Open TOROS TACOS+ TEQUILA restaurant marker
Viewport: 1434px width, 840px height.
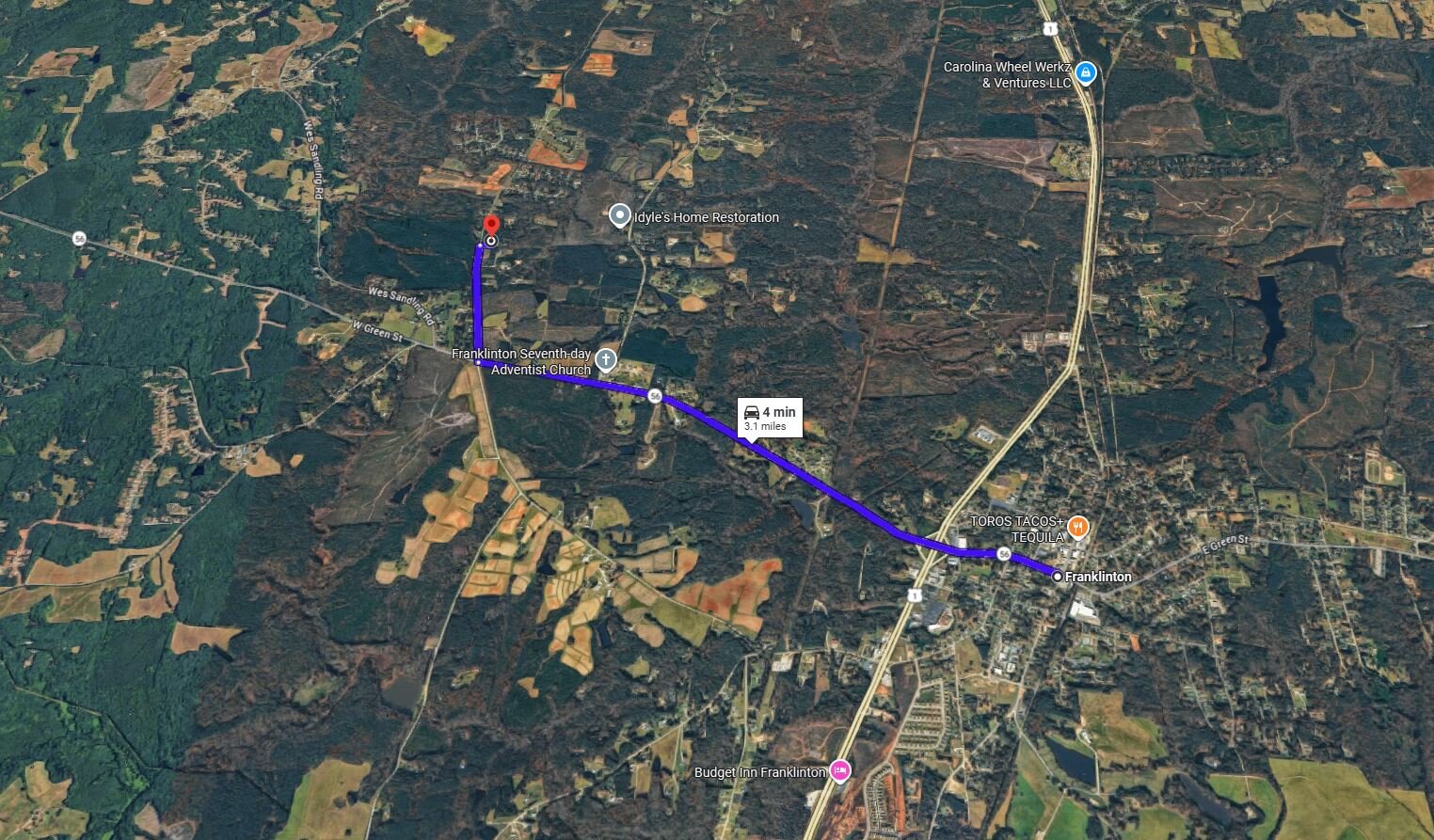point(1078,528)
